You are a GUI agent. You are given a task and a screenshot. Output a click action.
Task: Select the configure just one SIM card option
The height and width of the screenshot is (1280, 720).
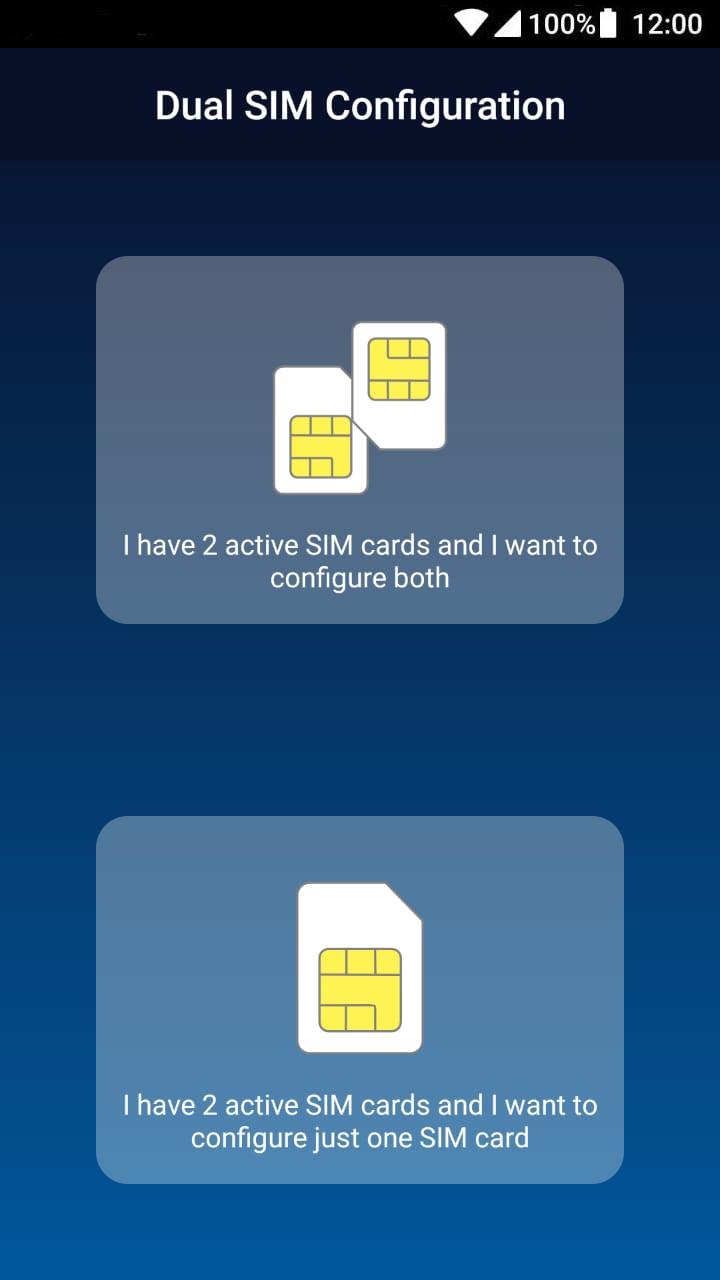(x=360, y=1000)
